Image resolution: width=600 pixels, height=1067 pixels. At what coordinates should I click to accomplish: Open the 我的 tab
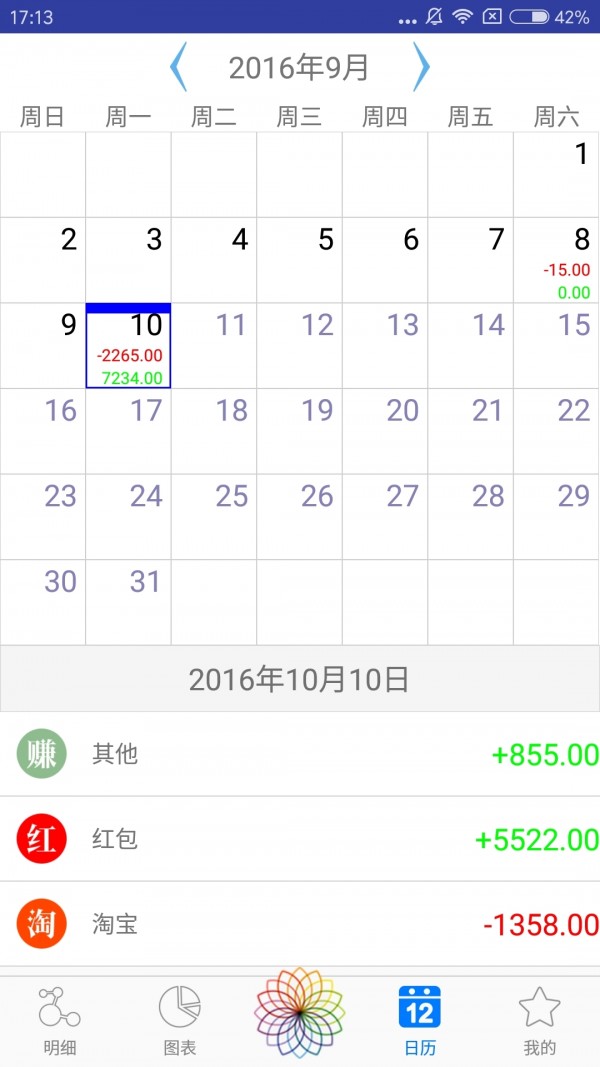click(x=540, y=1022)
